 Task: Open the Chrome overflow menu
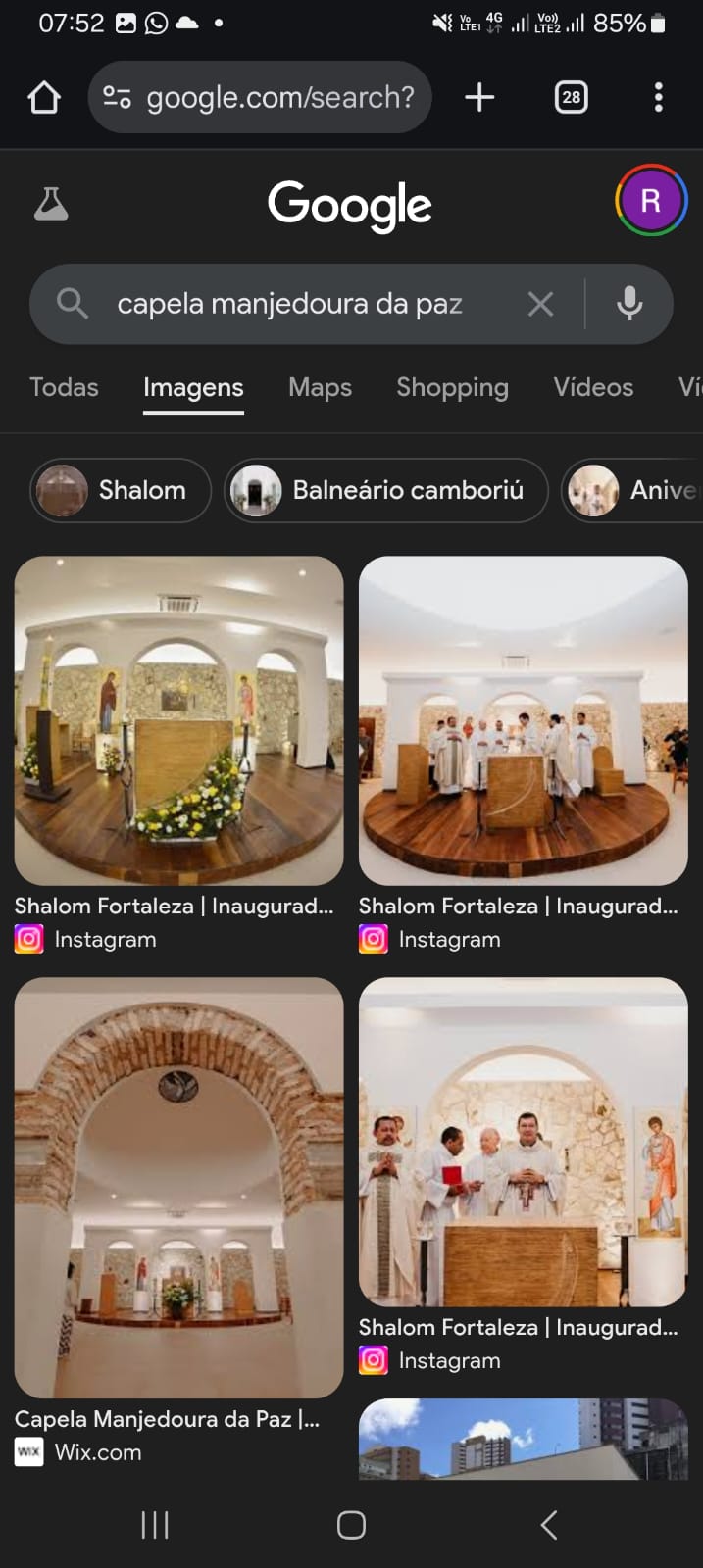658,98
